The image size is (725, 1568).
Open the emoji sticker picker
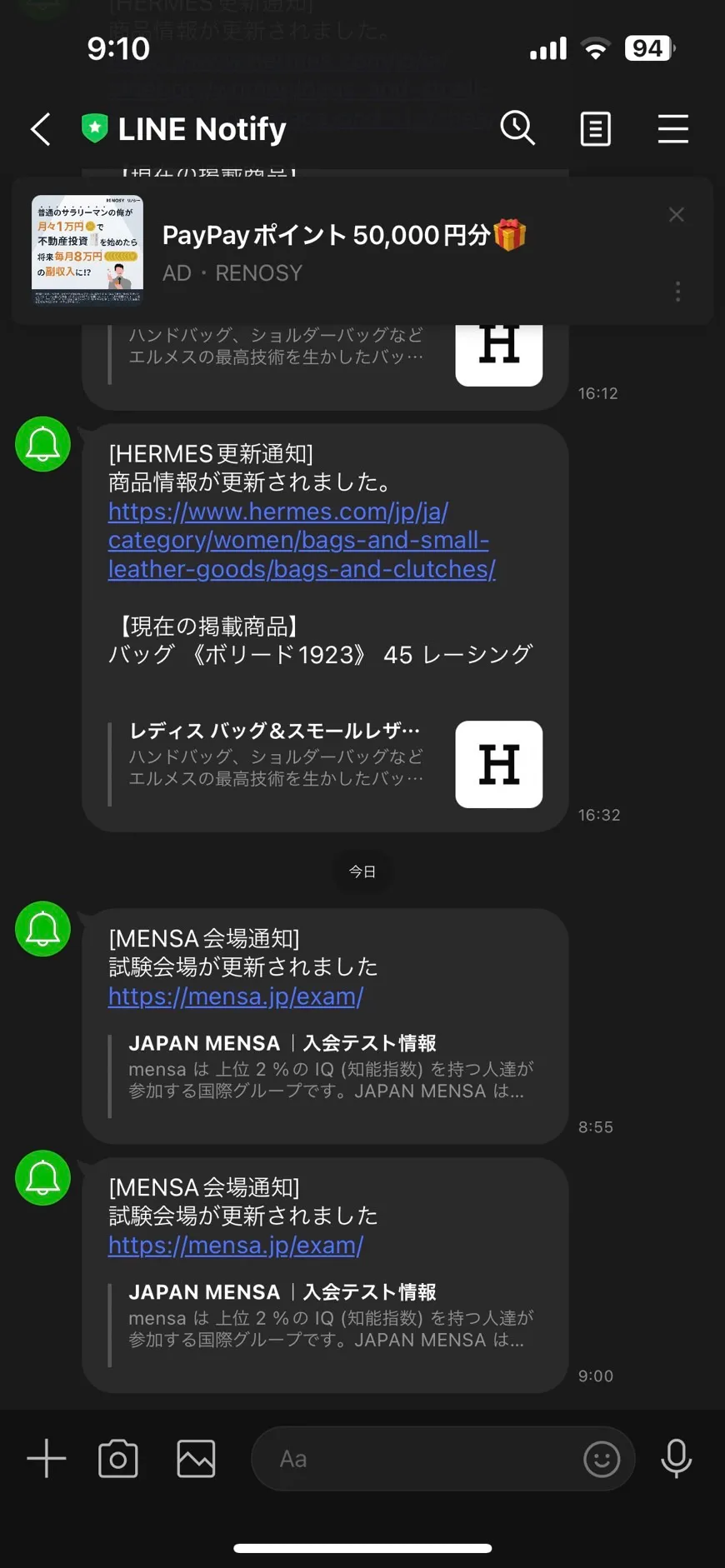[602, 1459]
